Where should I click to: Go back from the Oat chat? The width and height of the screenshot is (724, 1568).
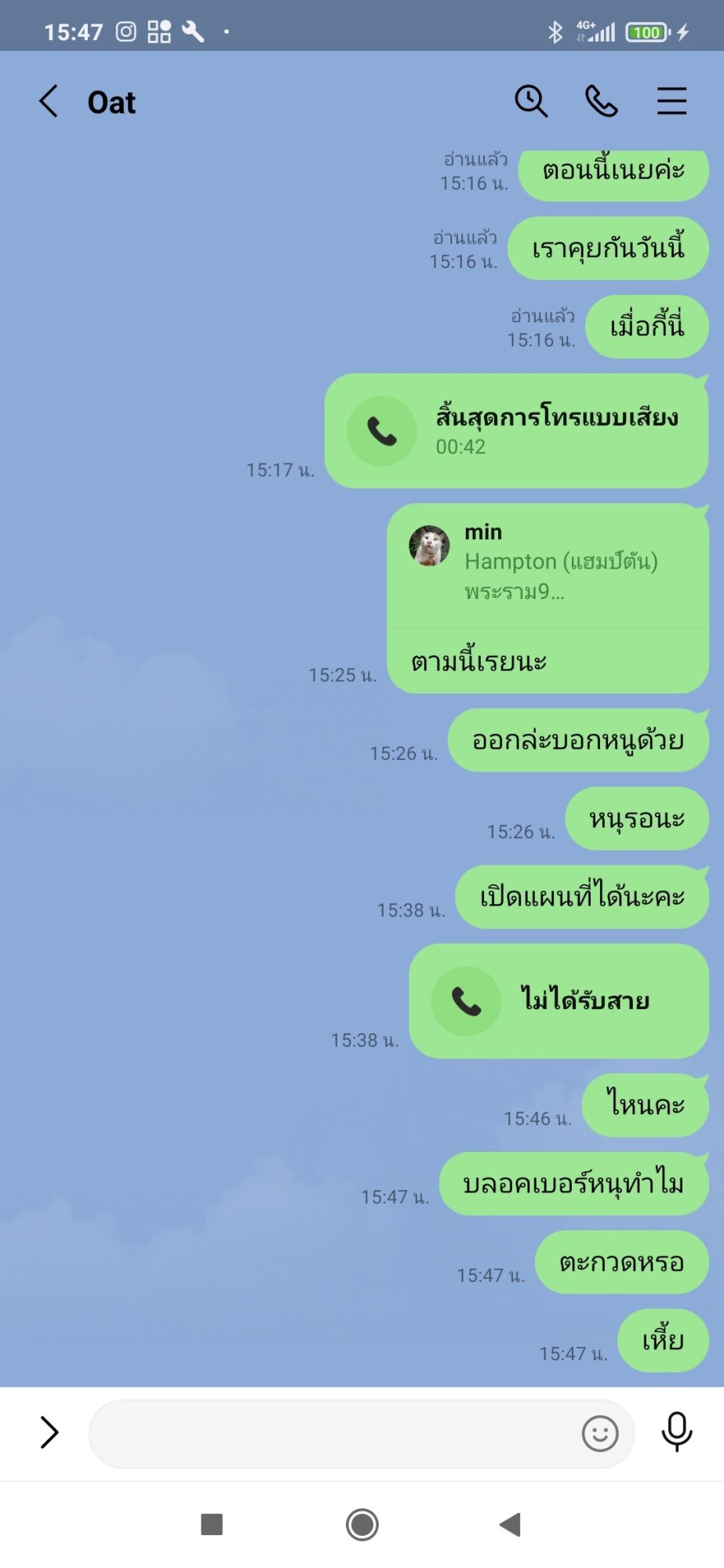pyautogui.click(x=49, y=102)
